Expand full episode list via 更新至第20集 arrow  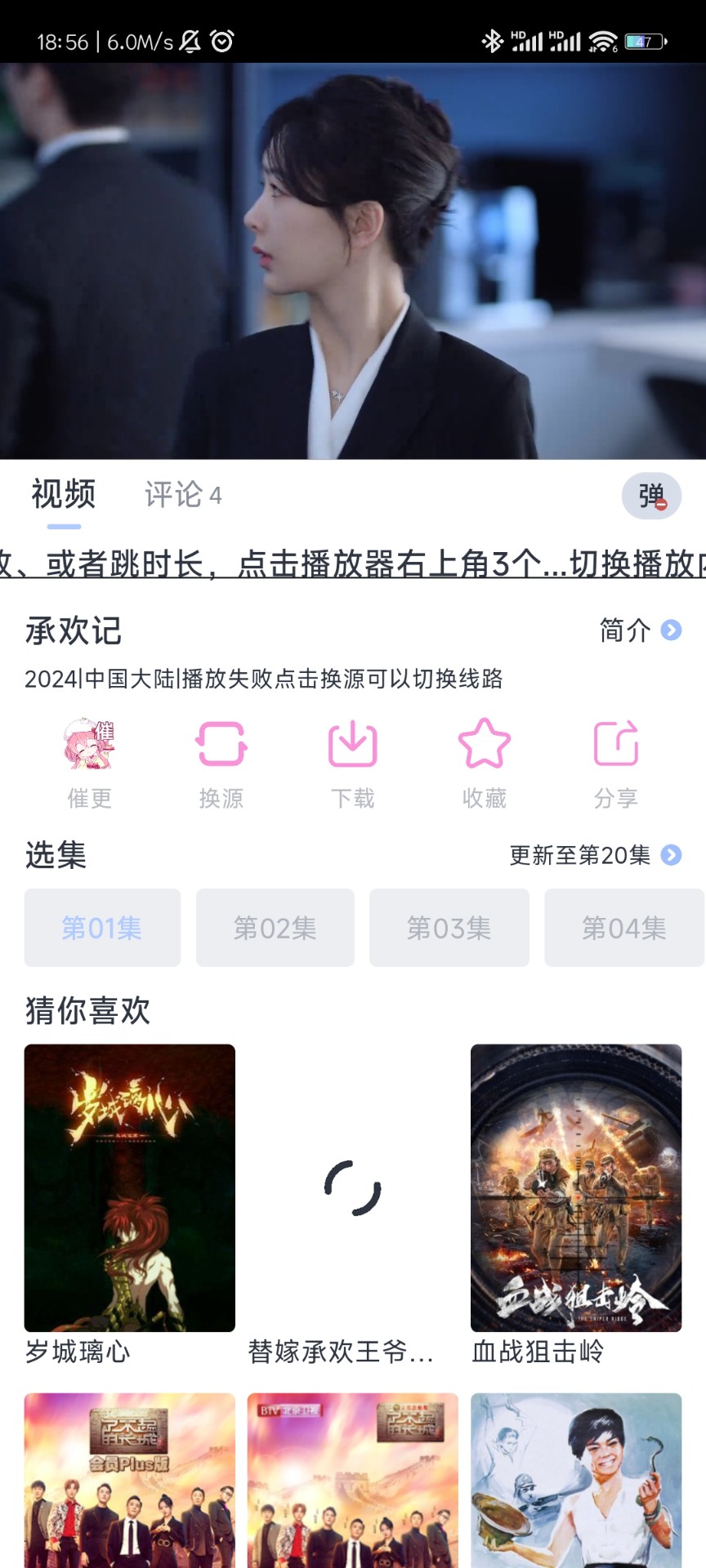pyautogui.click(x=670, y=856)
